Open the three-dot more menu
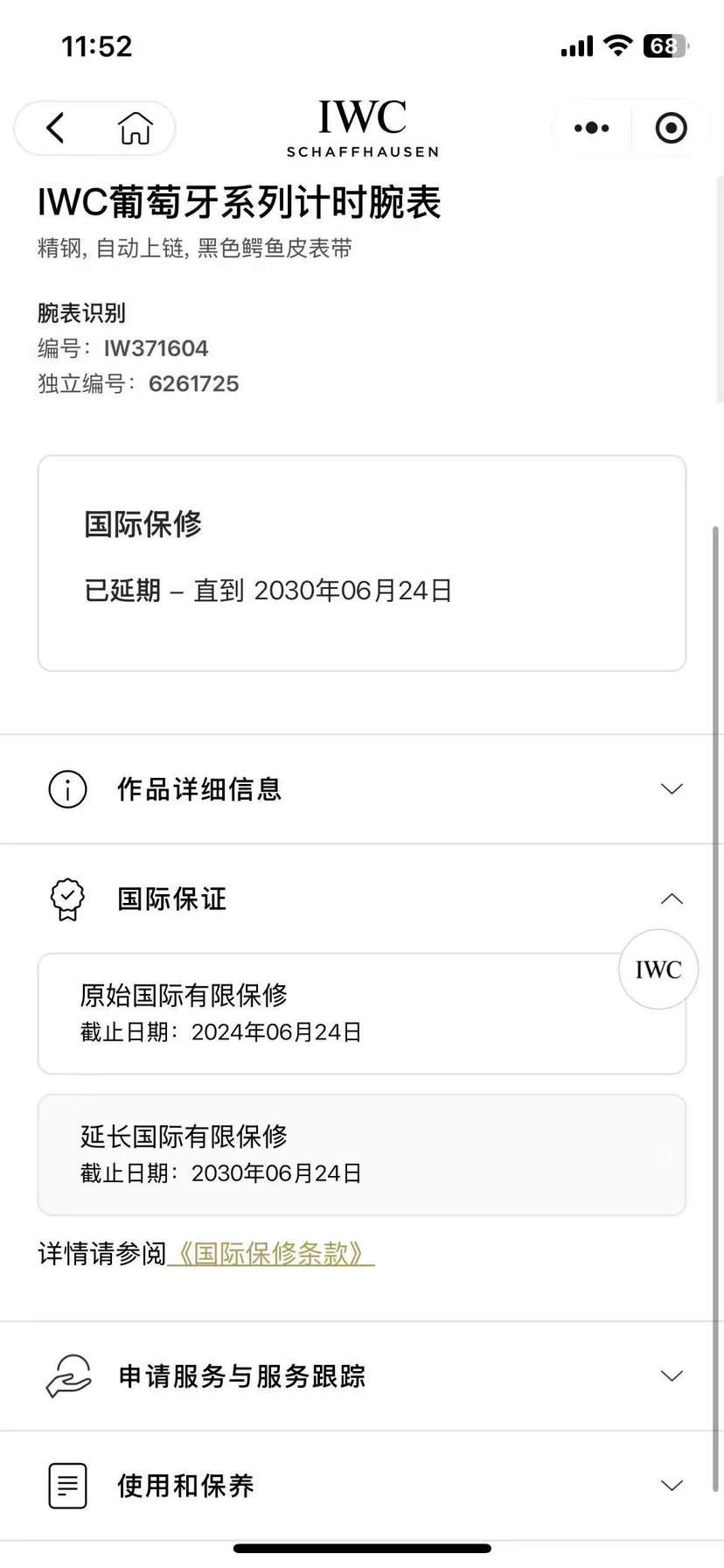Screen dimensions: 724x1568 pos(592,129)
